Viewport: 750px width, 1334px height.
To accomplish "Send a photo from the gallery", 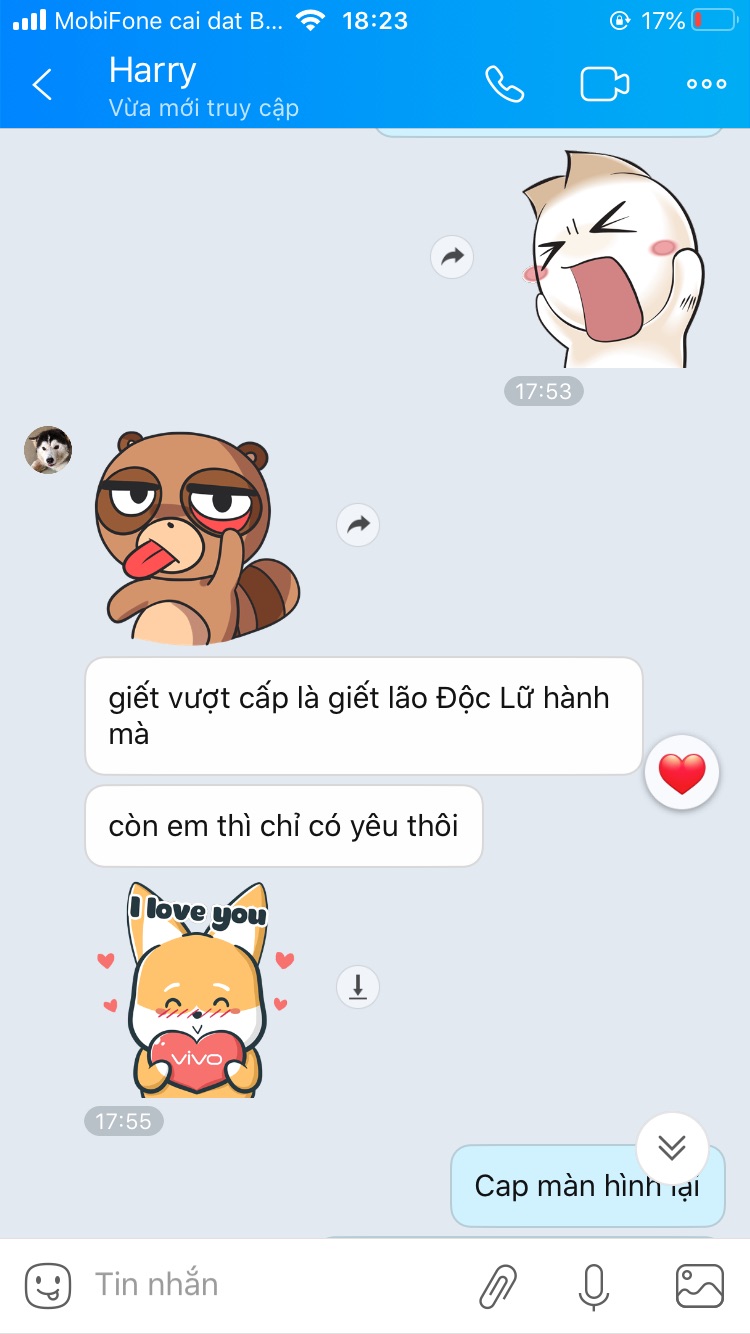I will [x=699, y=1286].
